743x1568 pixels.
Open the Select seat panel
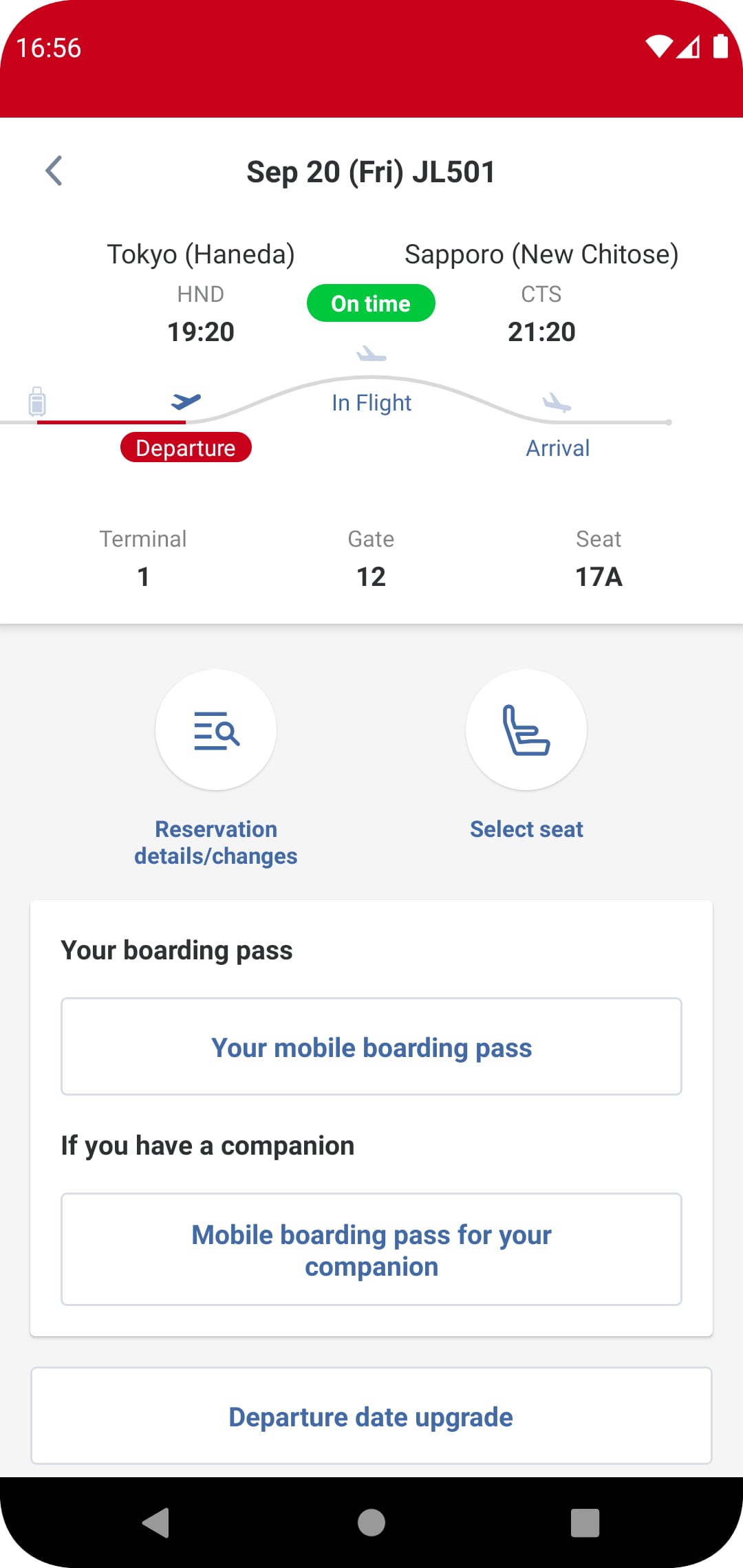(x=526, y=730)
